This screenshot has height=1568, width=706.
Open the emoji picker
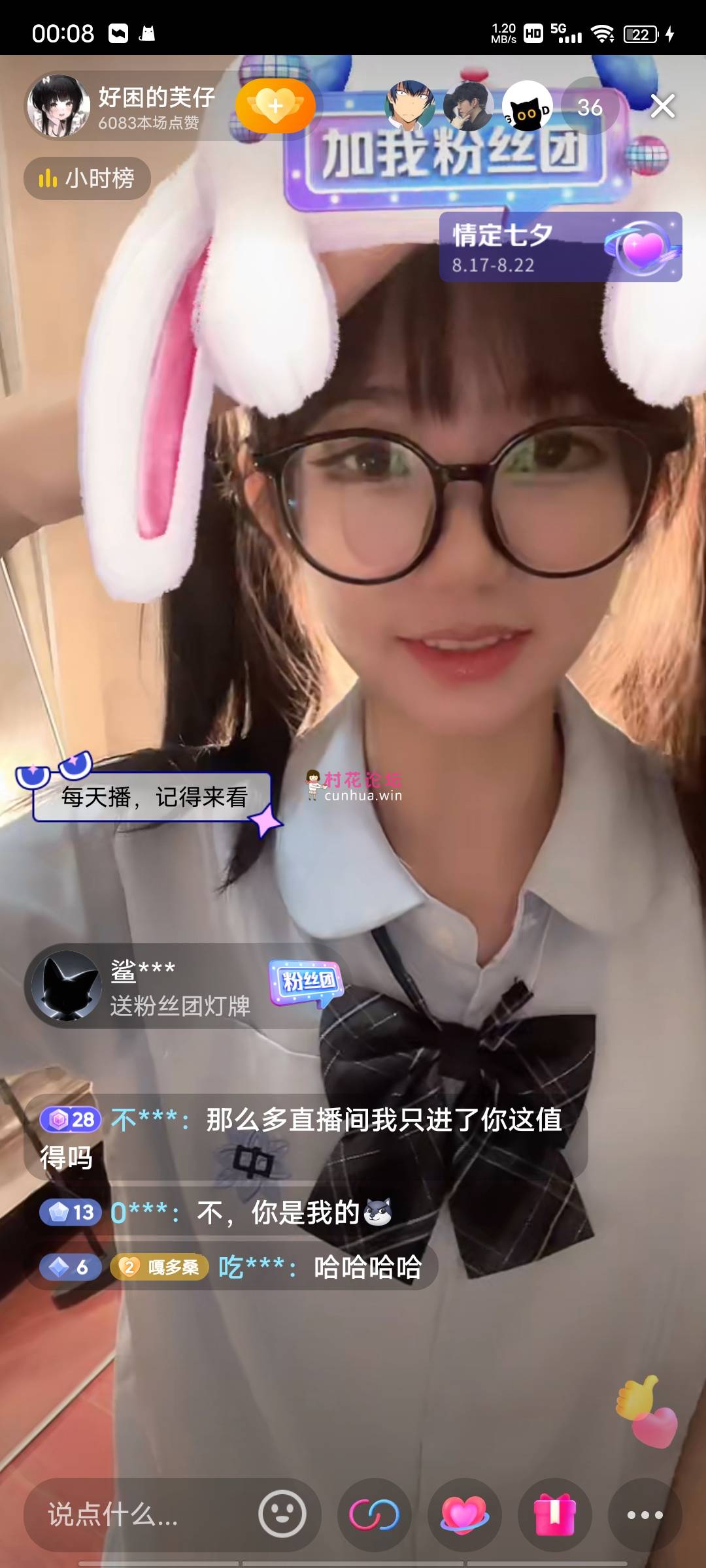click(x=282, y=1514)
